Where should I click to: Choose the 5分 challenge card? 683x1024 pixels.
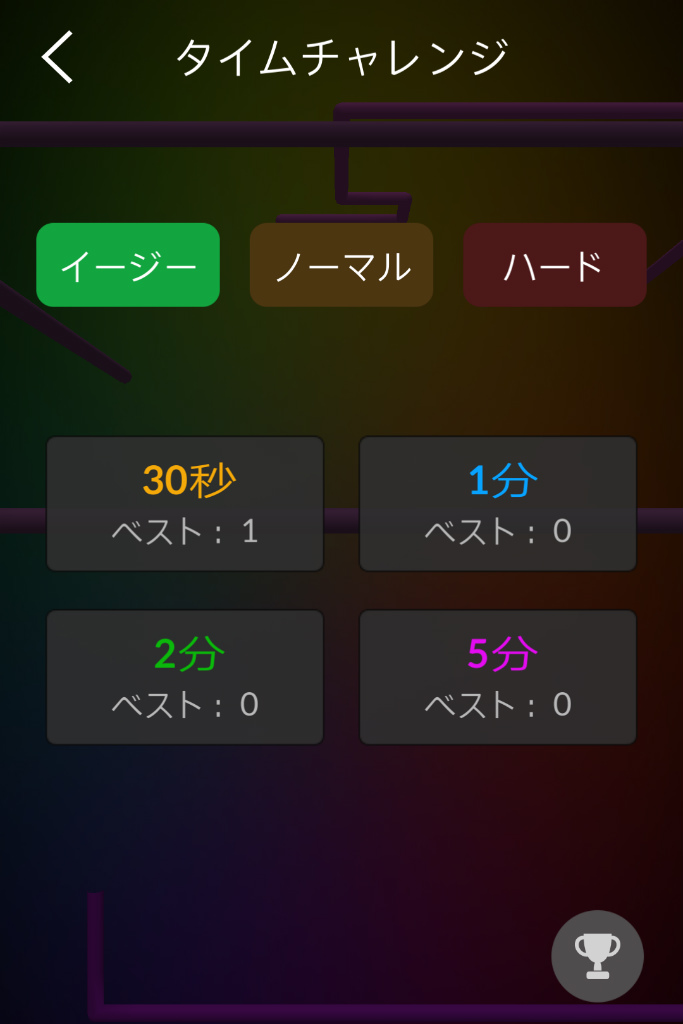coord(498,677)
